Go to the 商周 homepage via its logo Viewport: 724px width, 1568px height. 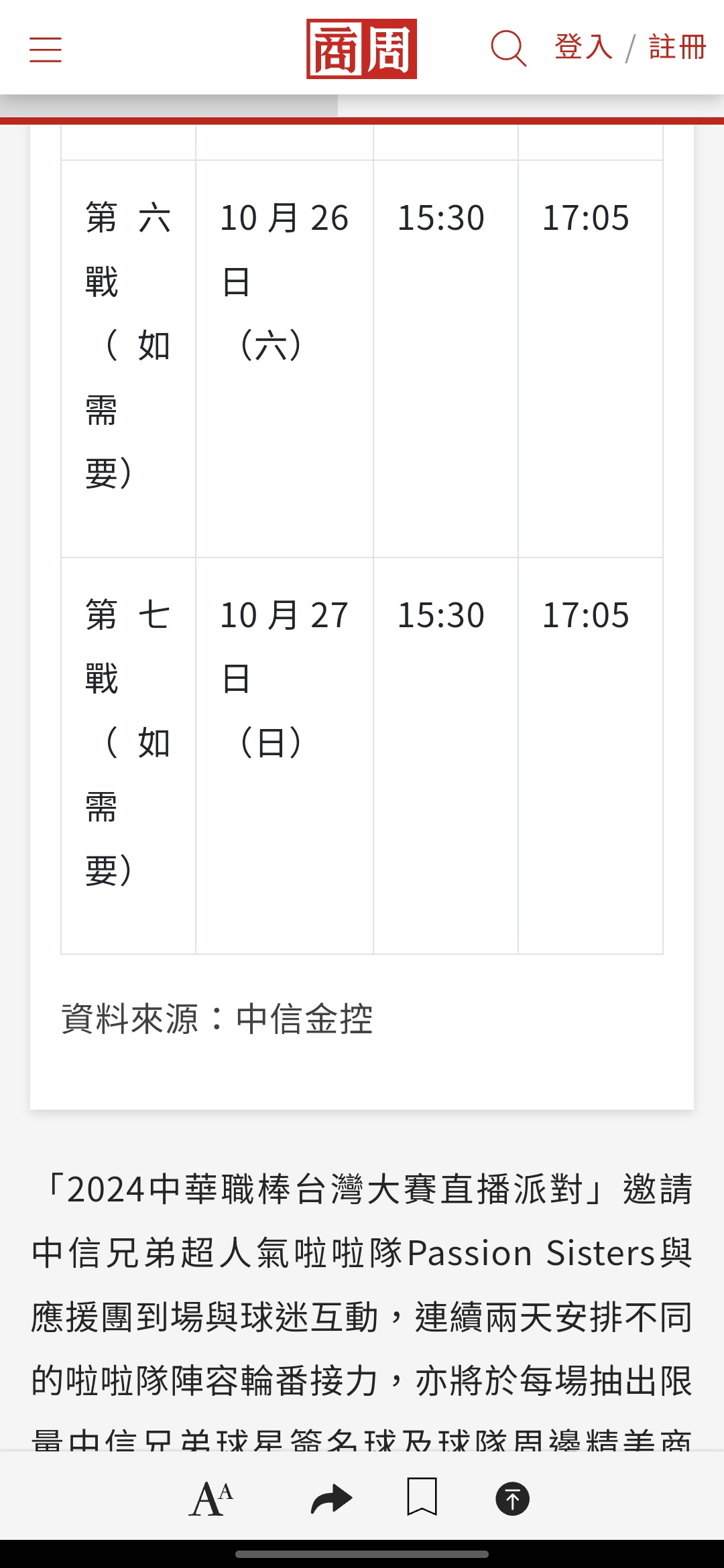point(361,49)
